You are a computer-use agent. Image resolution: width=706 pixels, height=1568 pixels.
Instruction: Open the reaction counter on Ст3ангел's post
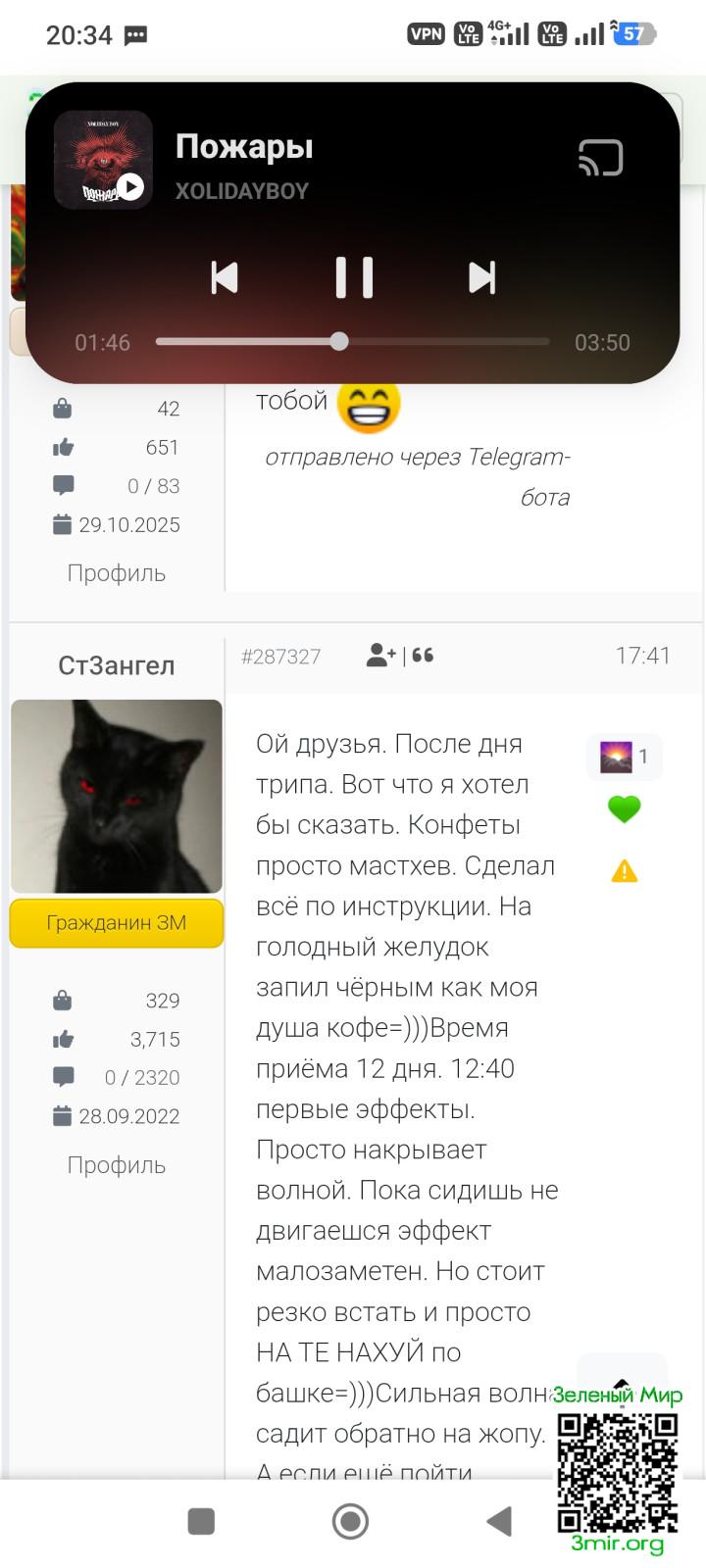(624, 757)
